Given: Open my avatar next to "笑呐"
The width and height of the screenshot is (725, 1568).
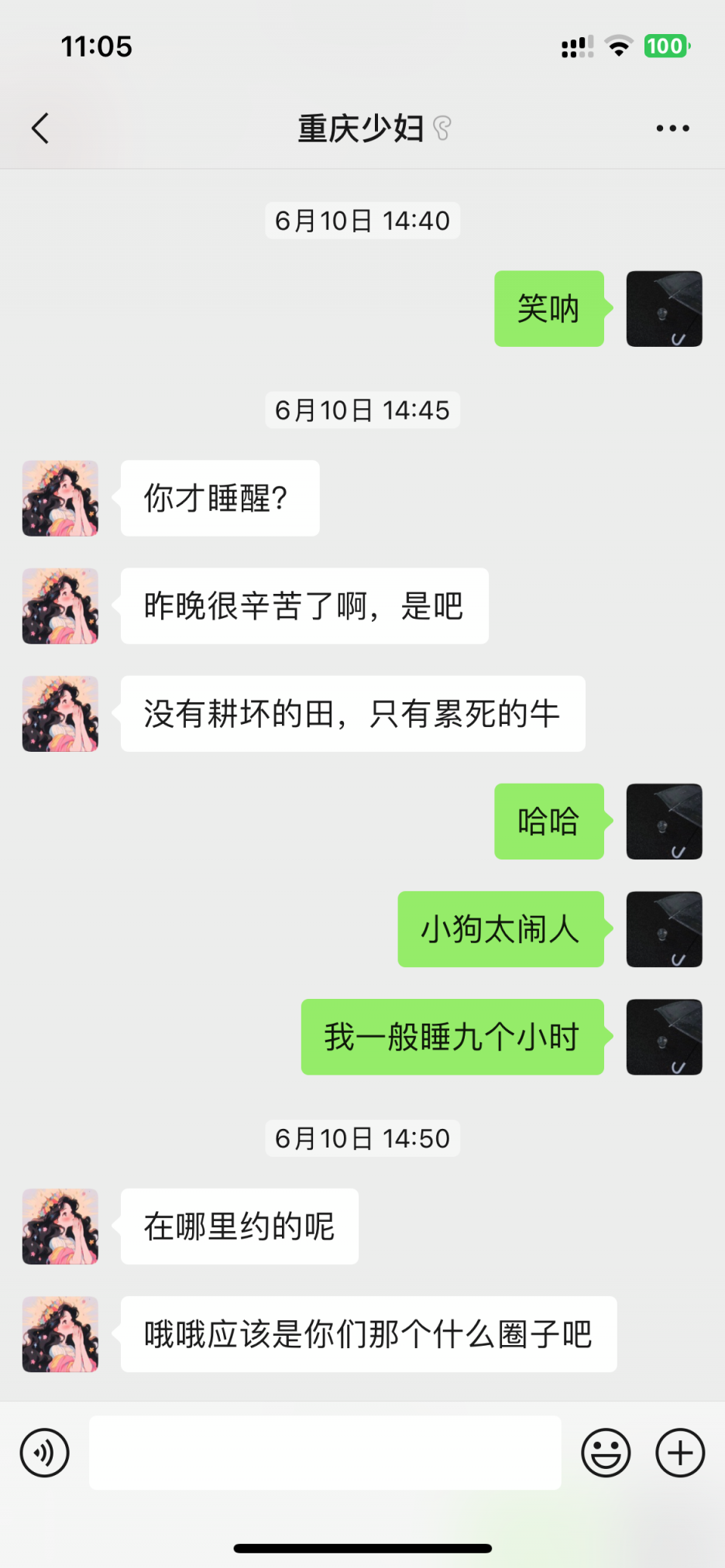Looking at the screenshot, I should [x=664, y=309].
